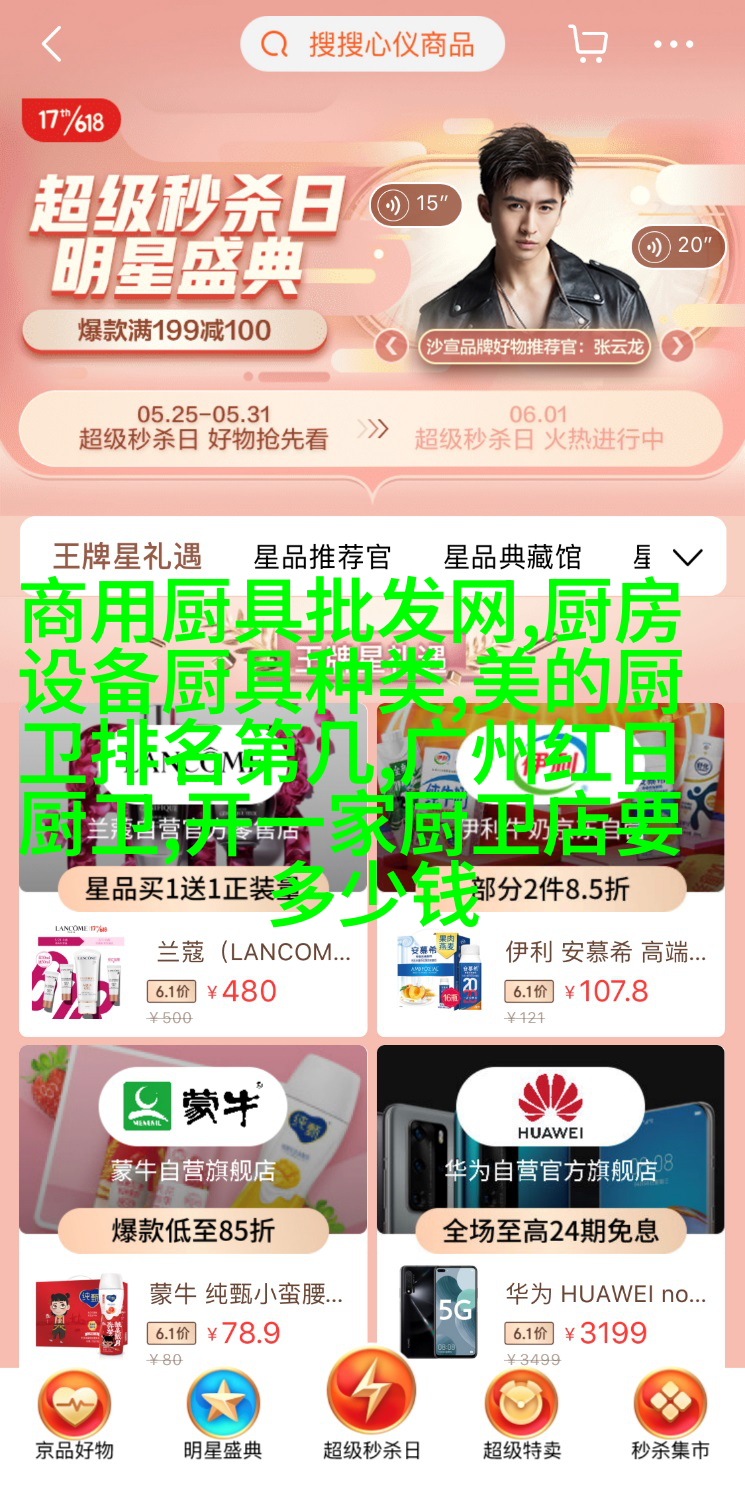Image resolution: width=745 pixels, height=1487 pixels.
Task: Switch to the 星品典藏馆 tab
Action: coord(512,556)
